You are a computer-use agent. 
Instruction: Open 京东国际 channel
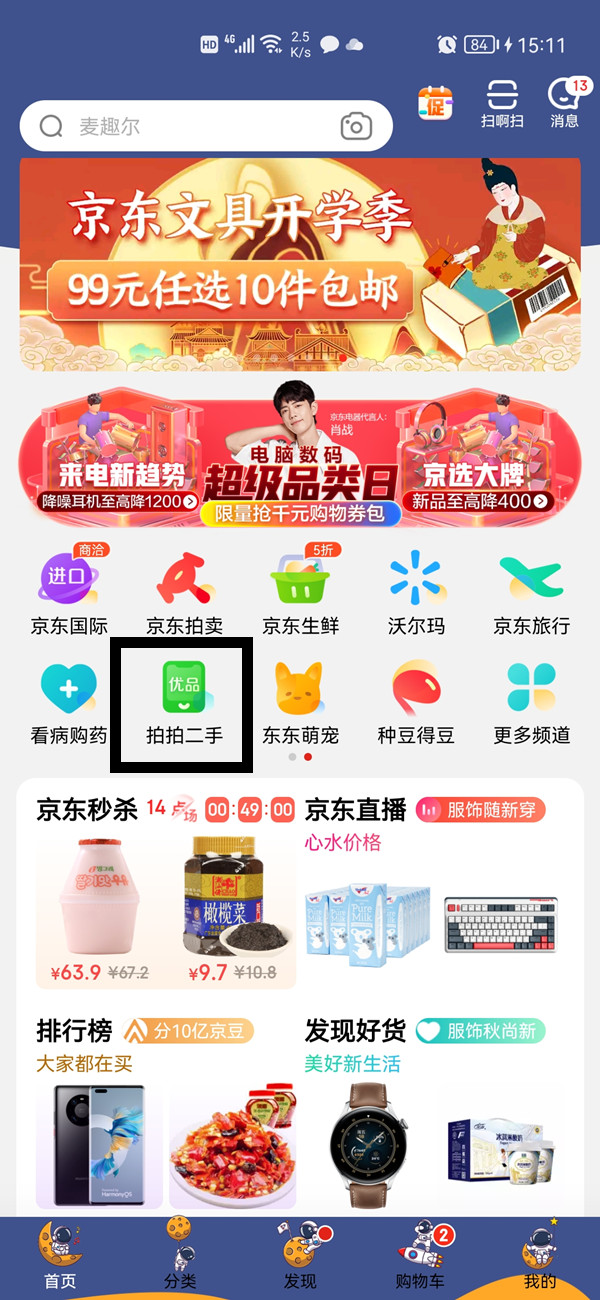pyautogui.click(x=69, y=591)
